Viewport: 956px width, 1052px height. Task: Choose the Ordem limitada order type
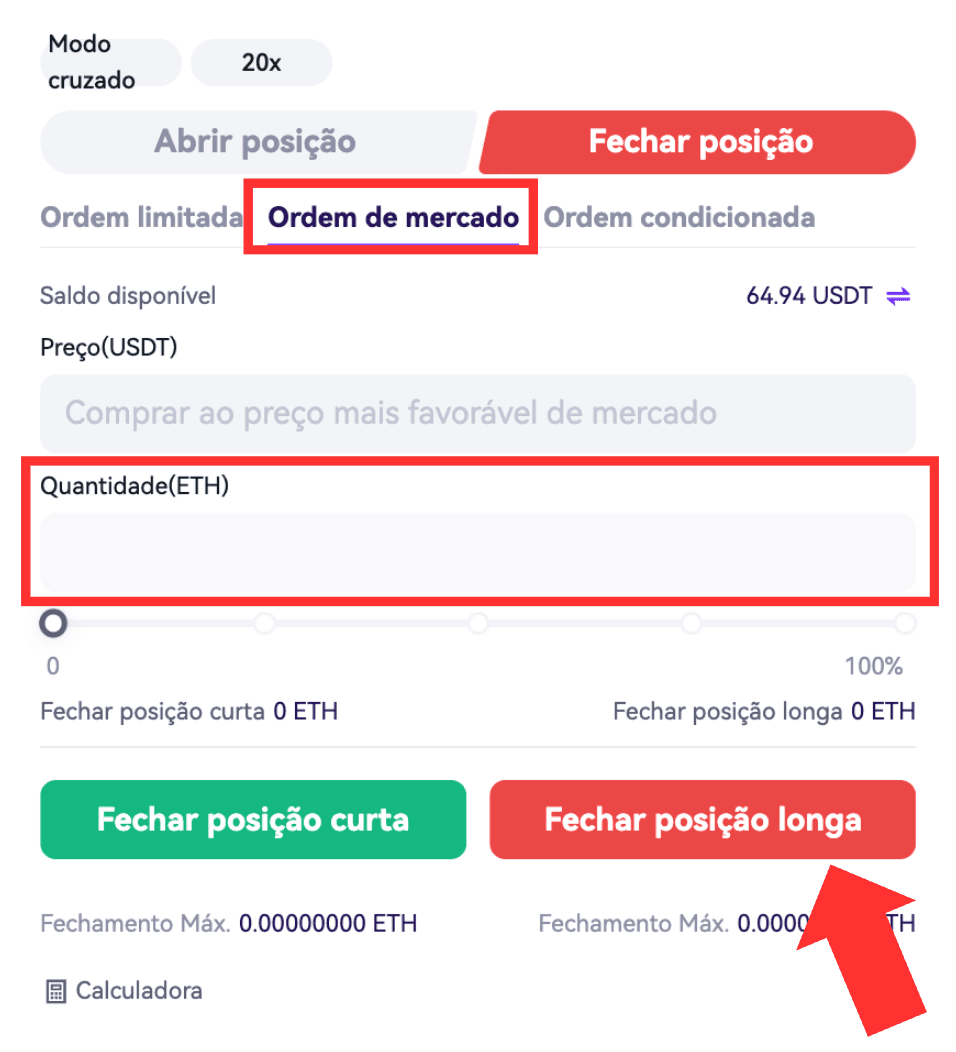point(141,217)
